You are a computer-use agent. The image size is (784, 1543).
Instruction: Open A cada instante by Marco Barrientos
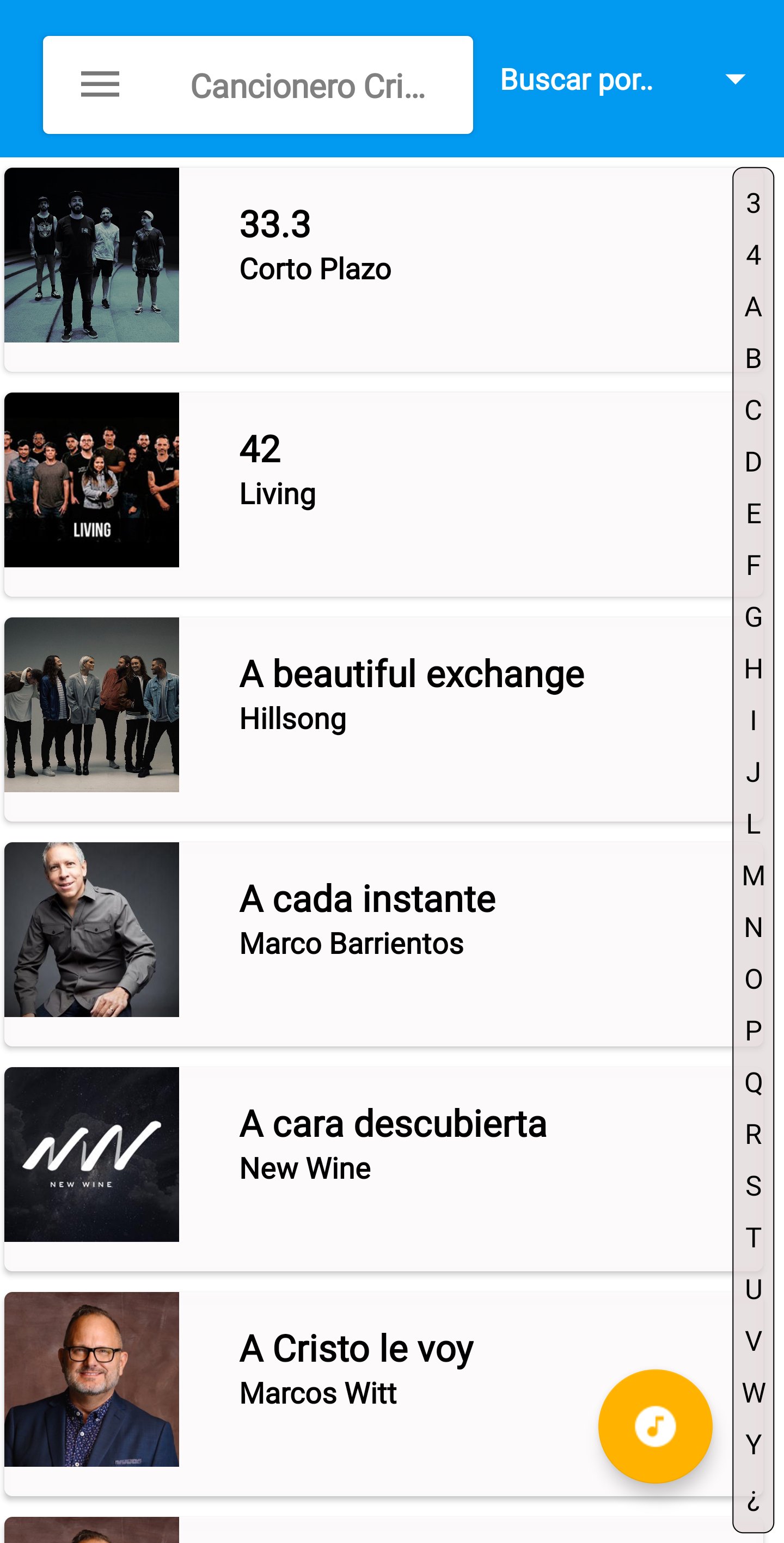pyautogui.click(x=383, y=920)
